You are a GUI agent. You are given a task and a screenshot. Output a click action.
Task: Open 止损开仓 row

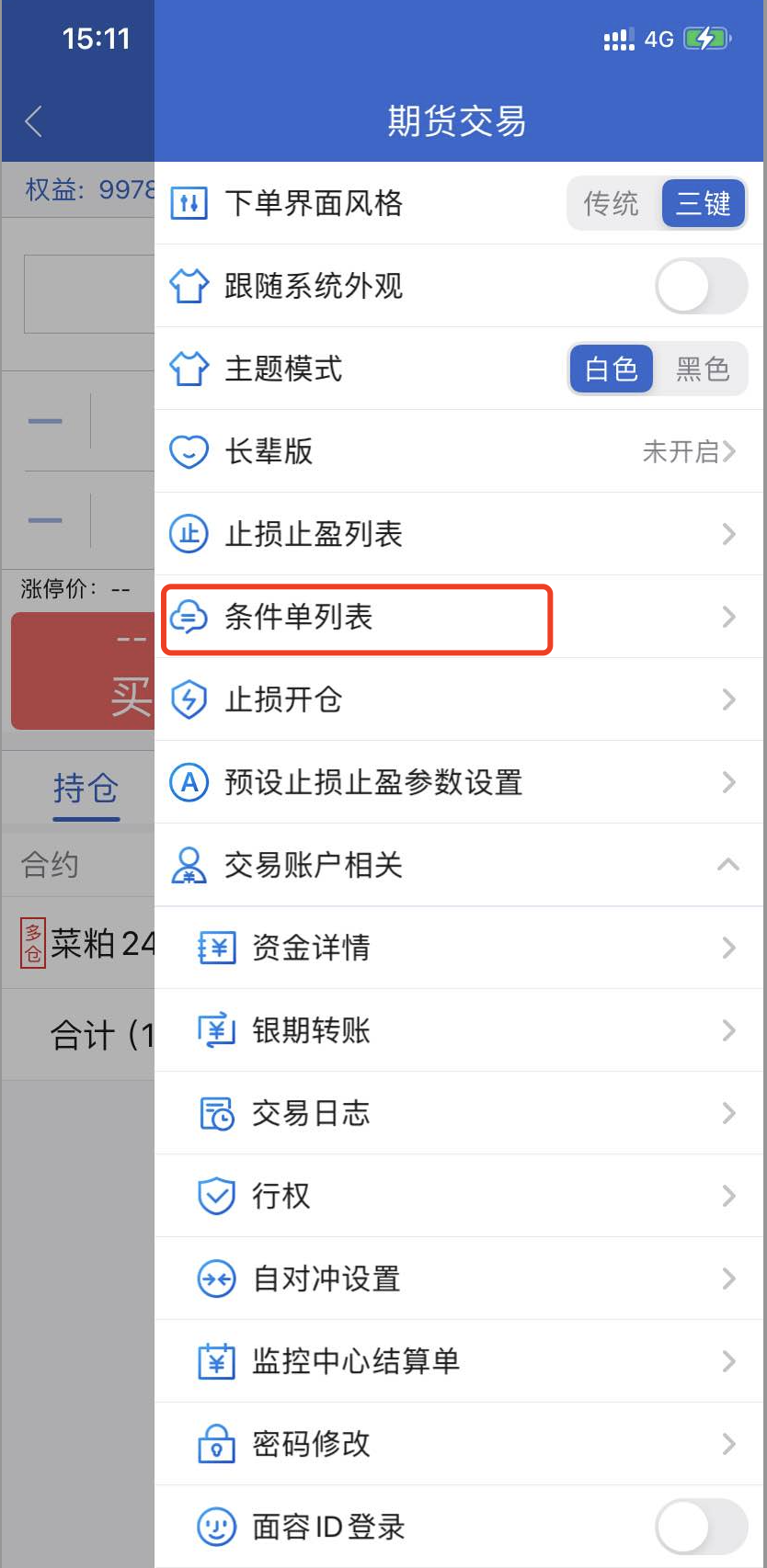(458, 699)
